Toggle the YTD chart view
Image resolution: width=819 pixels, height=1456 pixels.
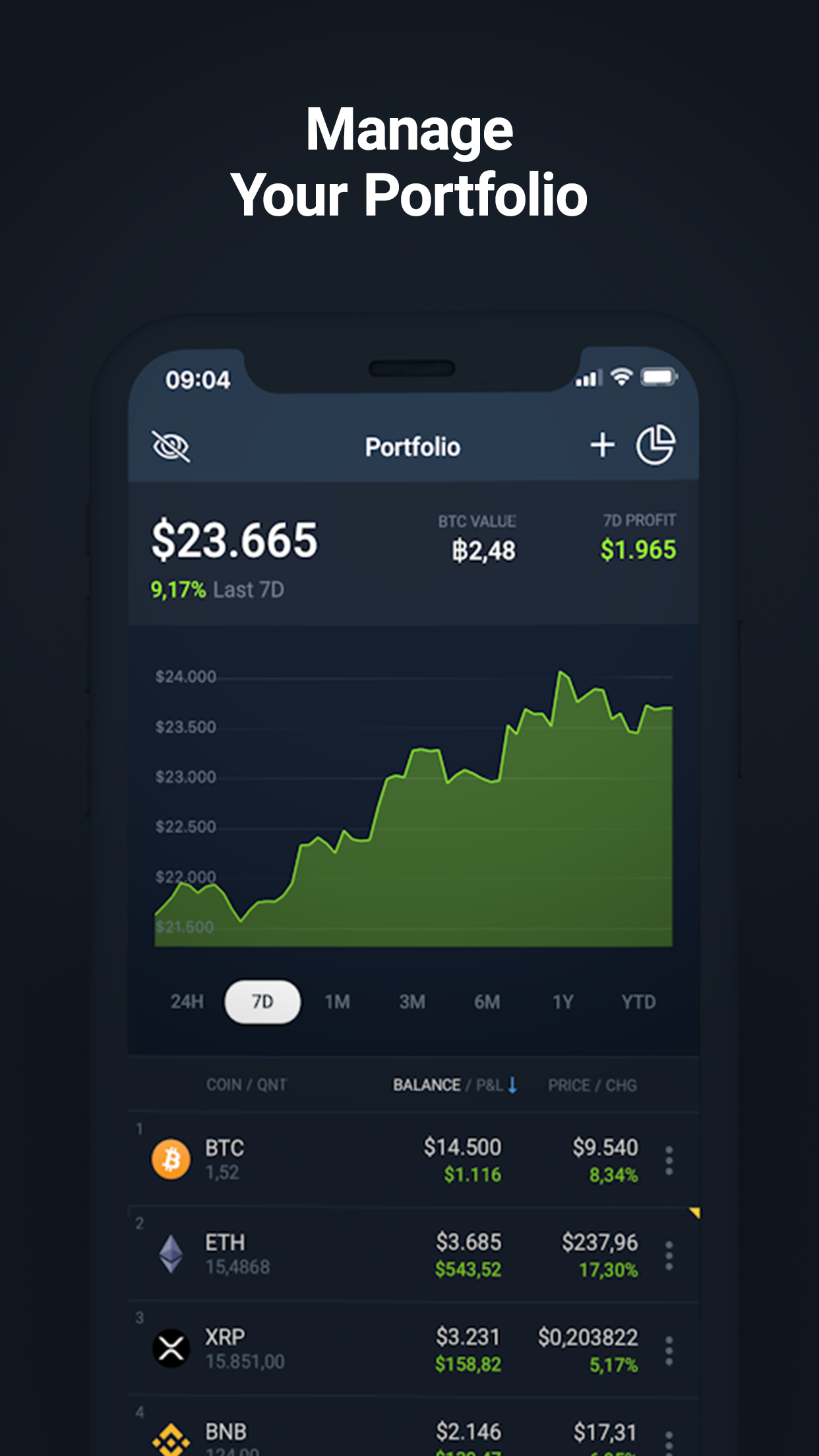[x=637, y=1001]
